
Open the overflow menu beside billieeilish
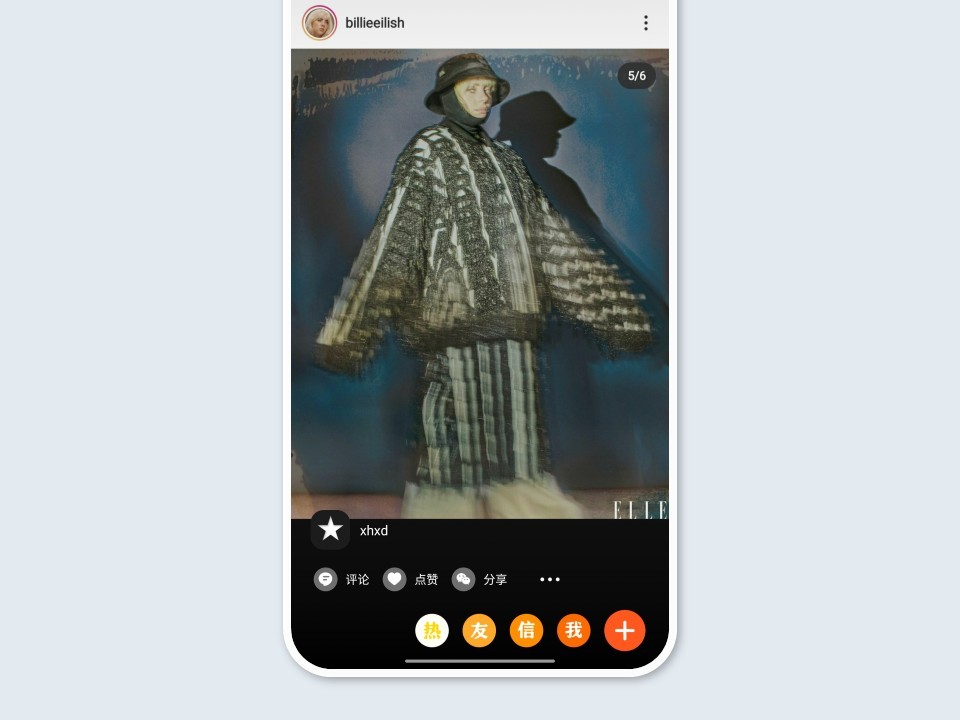pyautogui.click(x=645, y=23)
